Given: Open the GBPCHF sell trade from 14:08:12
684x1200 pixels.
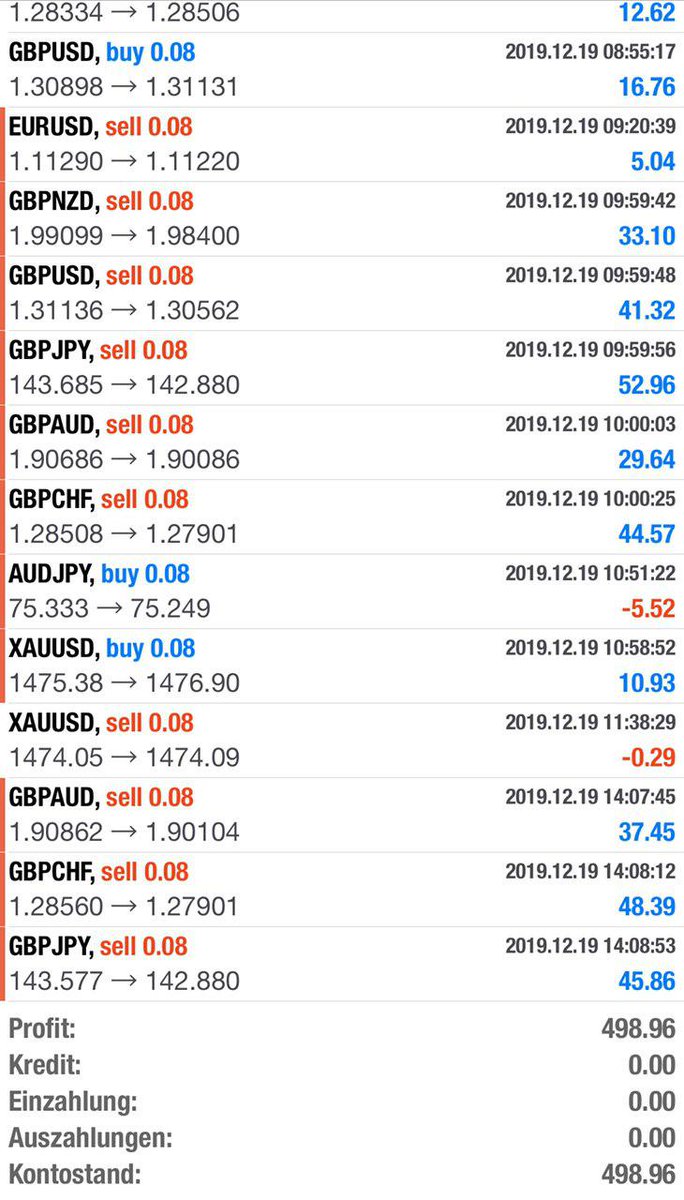Looking at the screenshot, I should [x=342, y=889].
